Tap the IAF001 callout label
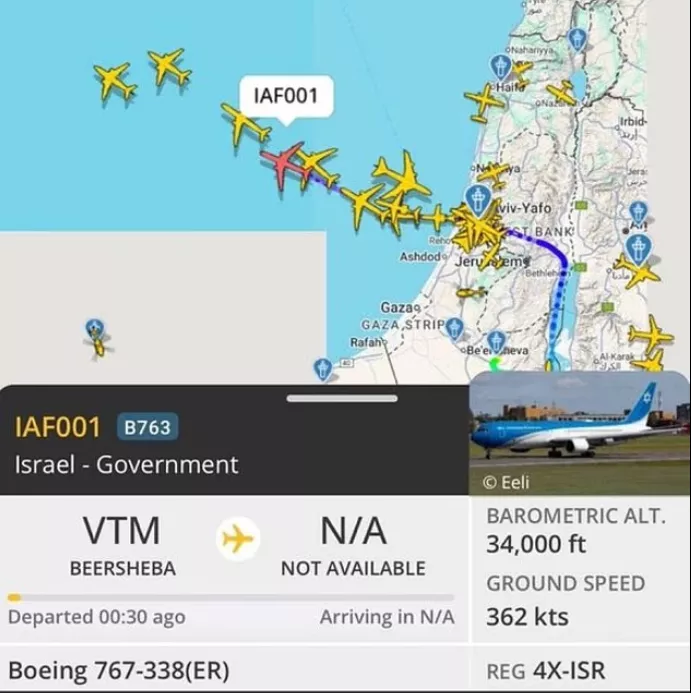Viewport: 691px width, 693px height. click(285, 97)
